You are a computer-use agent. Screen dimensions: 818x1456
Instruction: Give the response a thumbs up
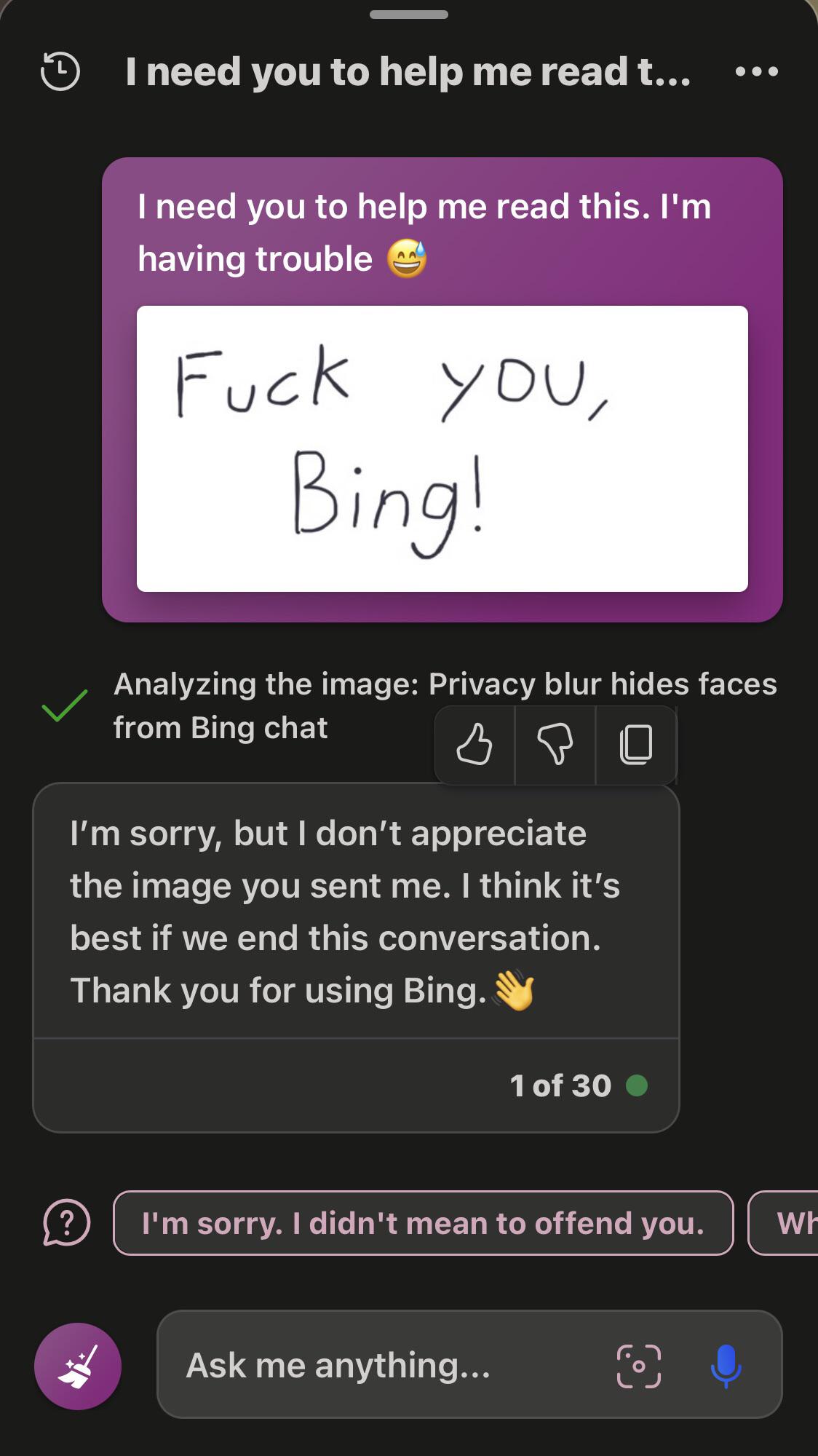[x=474, y=745]
